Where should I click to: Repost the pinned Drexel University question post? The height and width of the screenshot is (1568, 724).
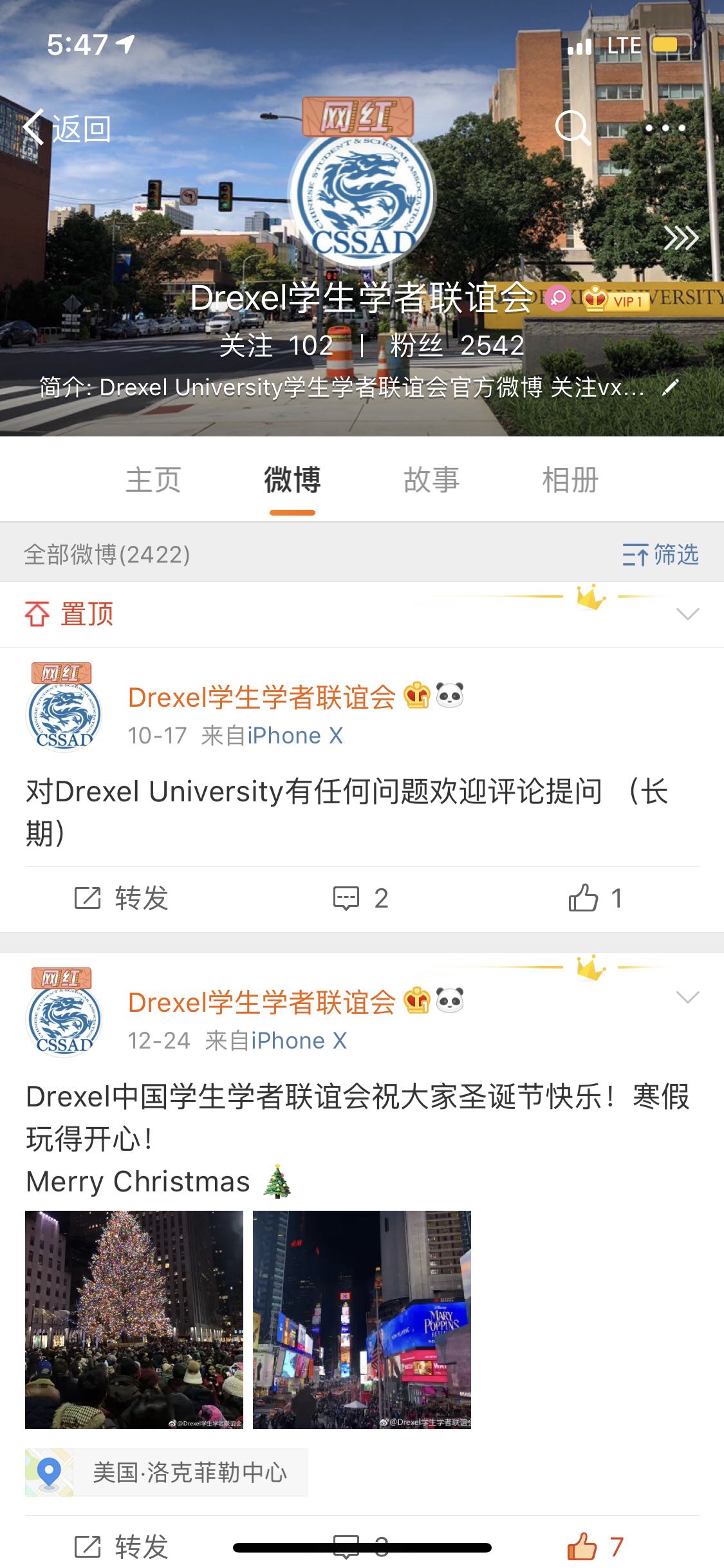(122, 898)
